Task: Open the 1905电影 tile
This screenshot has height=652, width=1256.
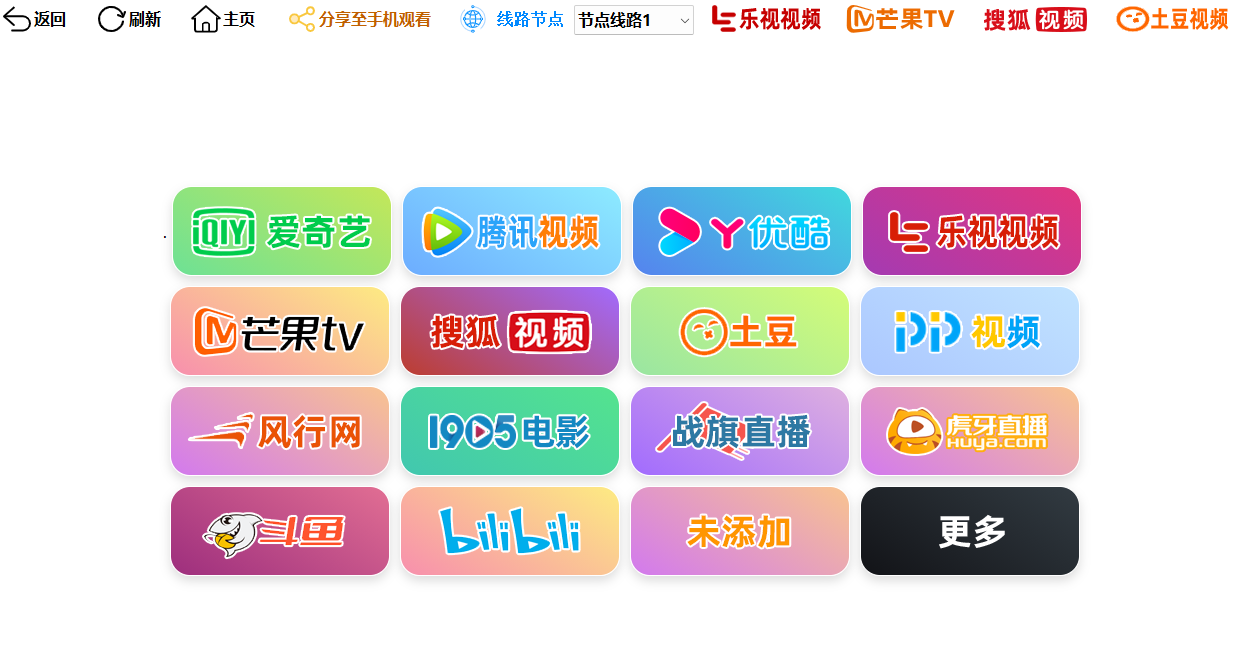Action: pos(509,431)
